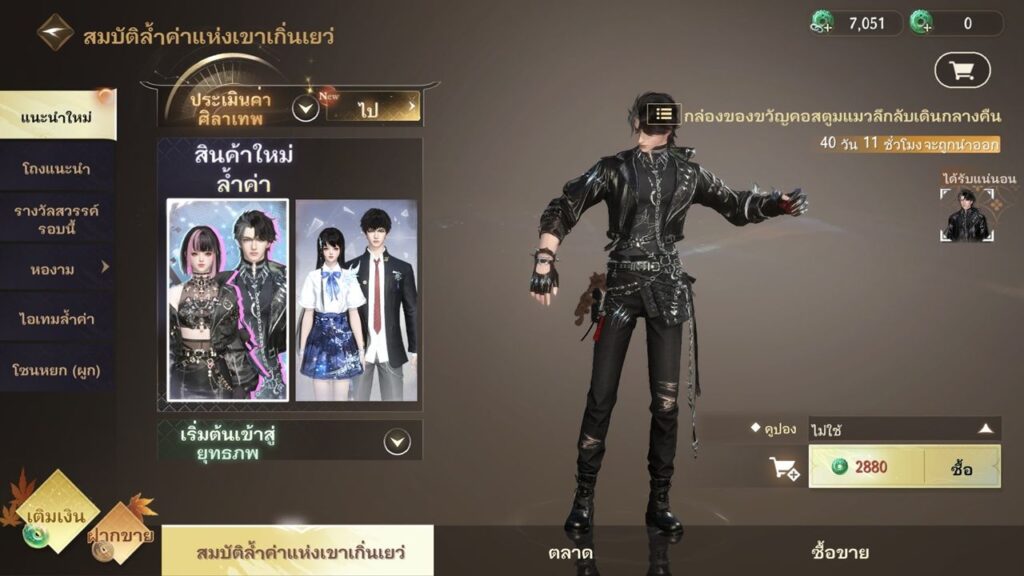Add the item to cart
Screen dimensions: 1024x576
[x=783, y=468]
